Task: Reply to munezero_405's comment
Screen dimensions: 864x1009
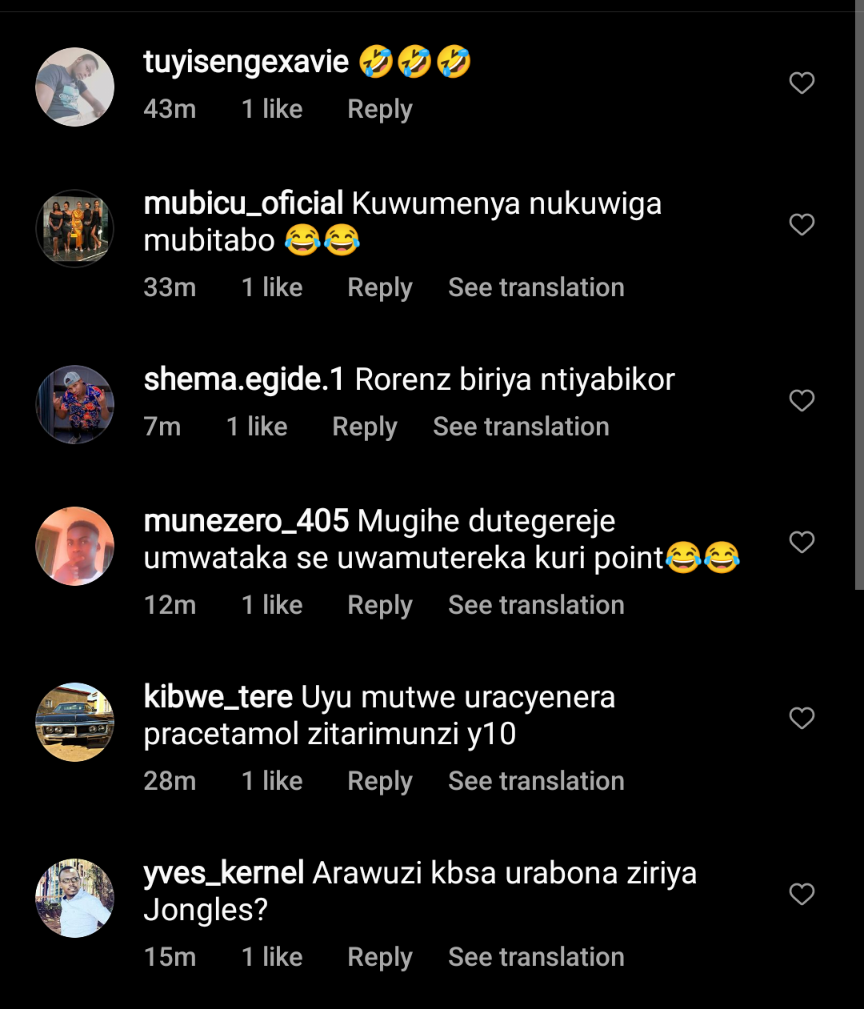Action: click(379, 605)
